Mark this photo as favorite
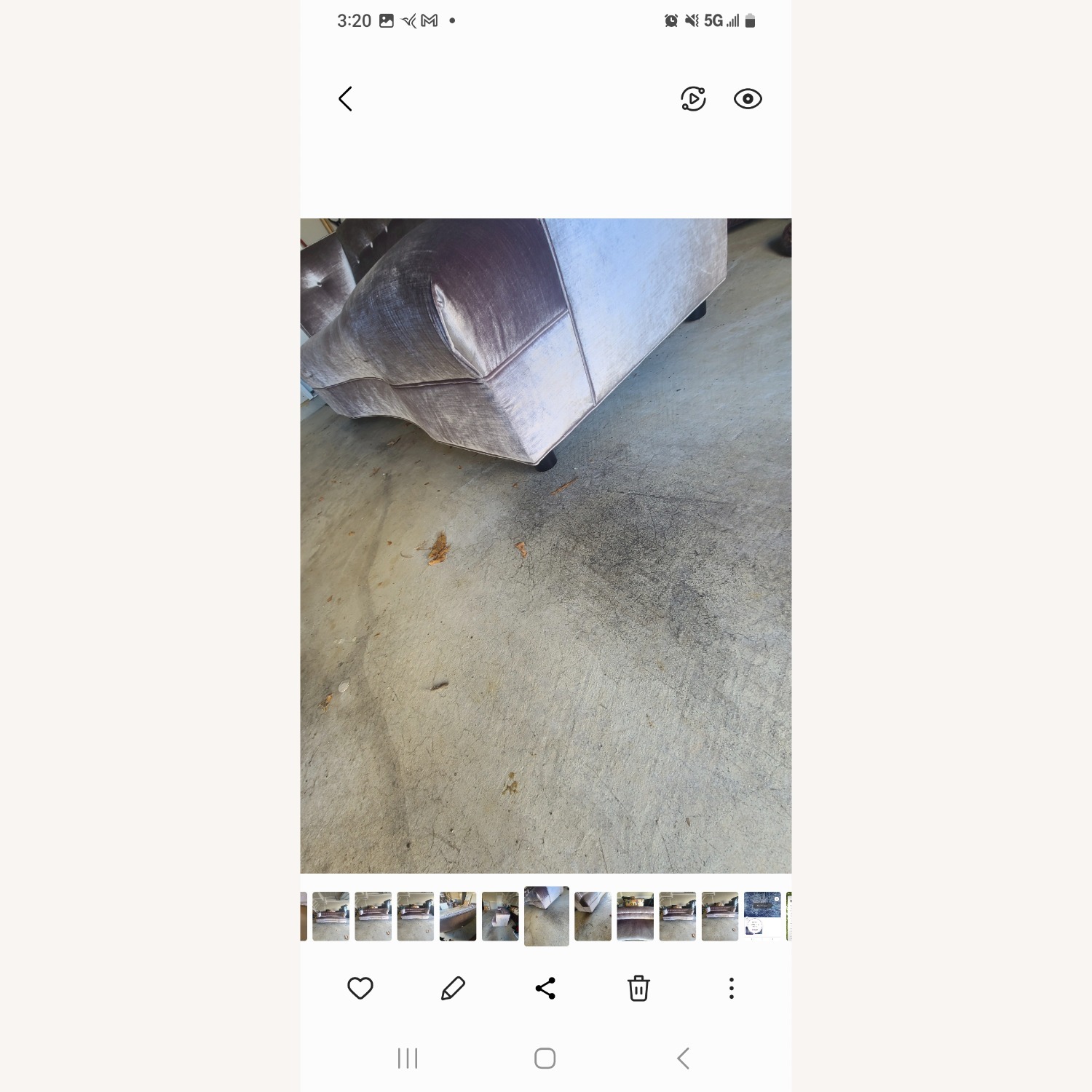The width and height of the screenshot is (1092, 1092). point(360,988)
